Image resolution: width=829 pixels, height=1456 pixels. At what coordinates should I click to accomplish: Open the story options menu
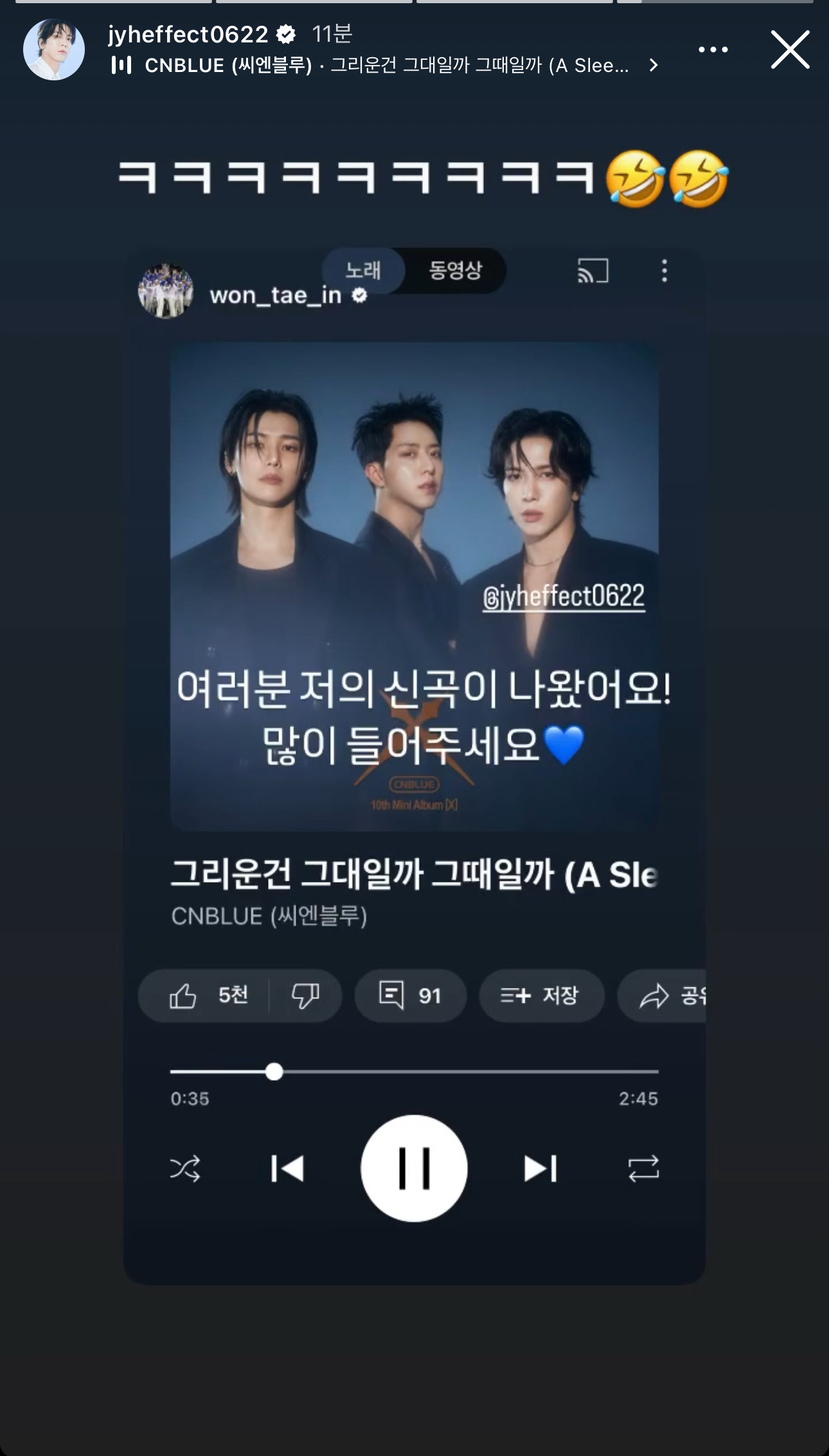click(x=713, y=49)
